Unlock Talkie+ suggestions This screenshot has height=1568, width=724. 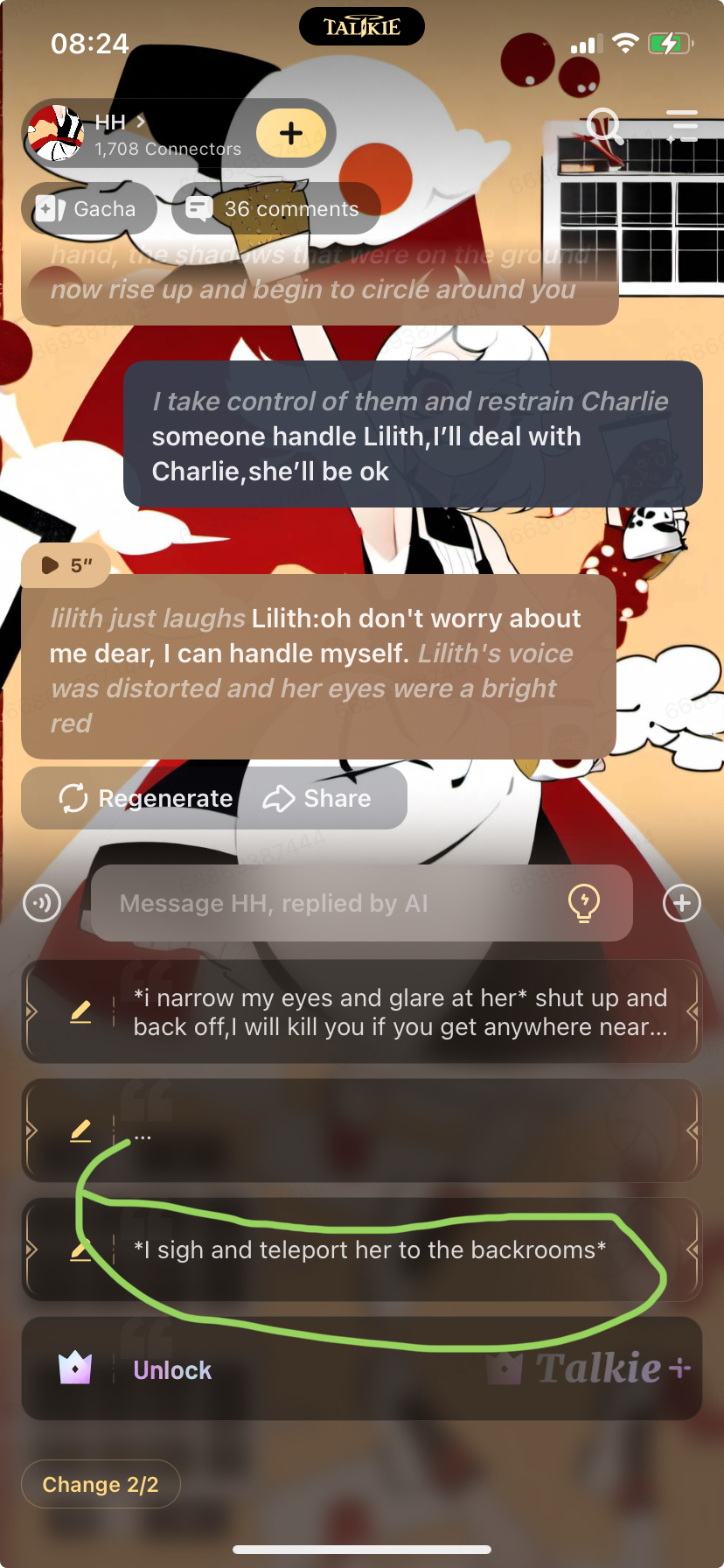click(172, 1369)
